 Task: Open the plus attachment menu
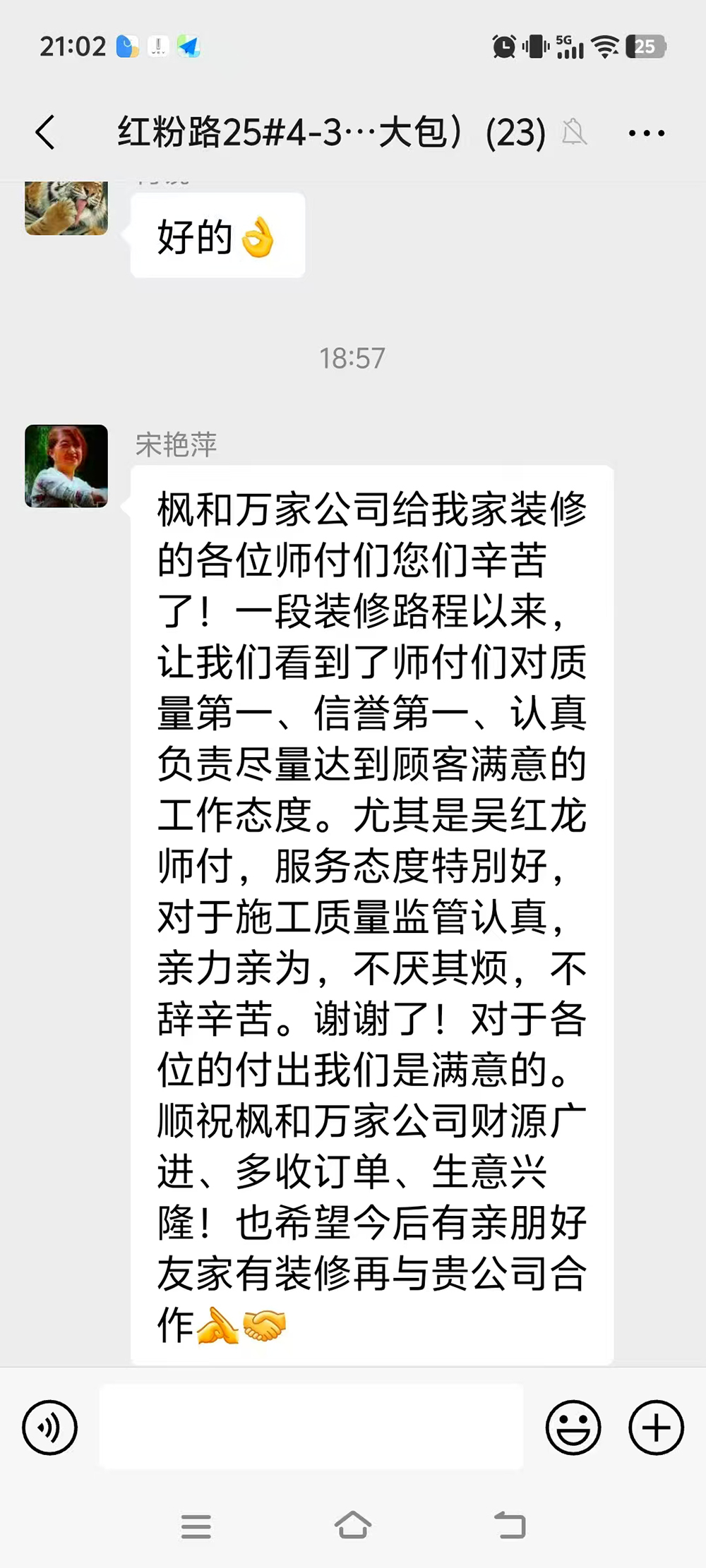[x=656, y=1428]
